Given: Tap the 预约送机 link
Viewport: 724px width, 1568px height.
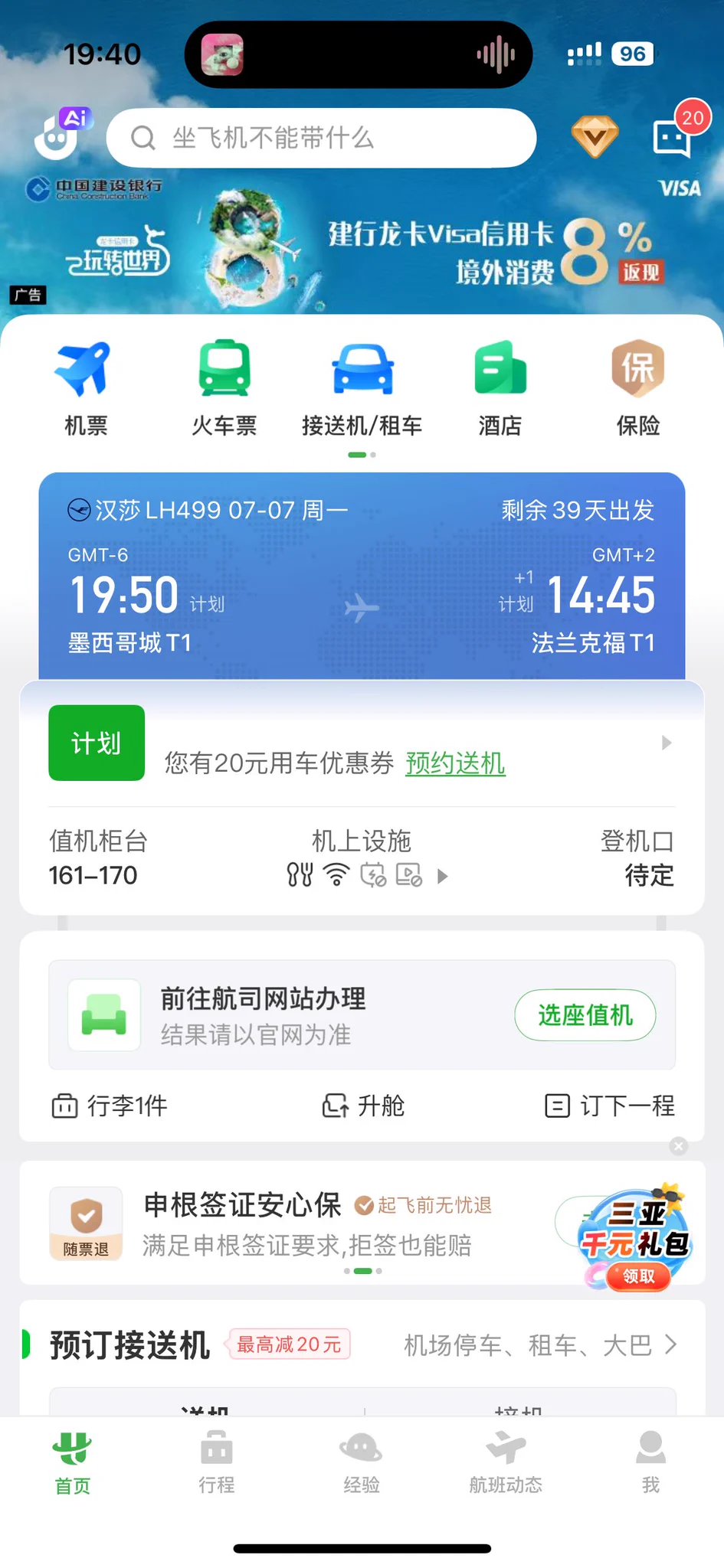Looking at the screenshot, I should pyautogui.click(x=455, y=763).
